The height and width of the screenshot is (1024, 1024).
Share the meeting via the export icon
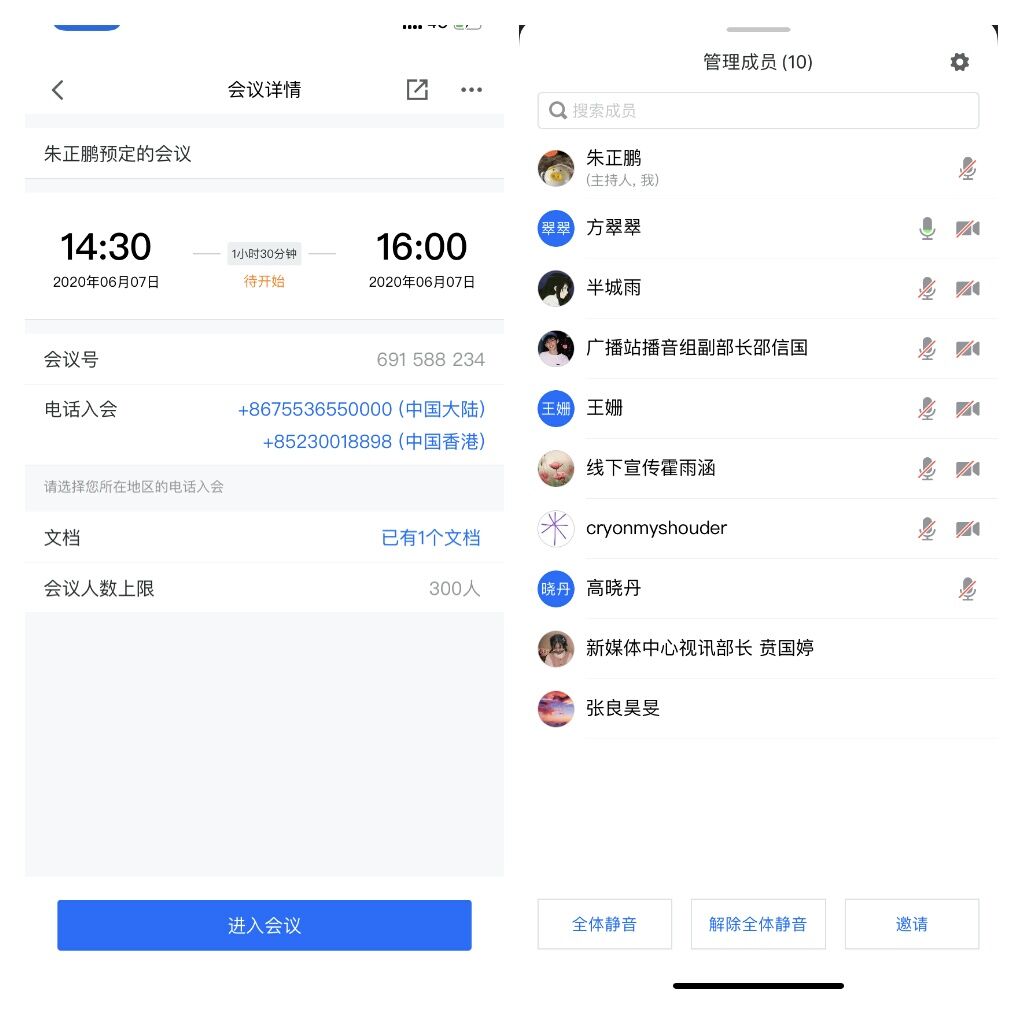click(x=417, y=90)
